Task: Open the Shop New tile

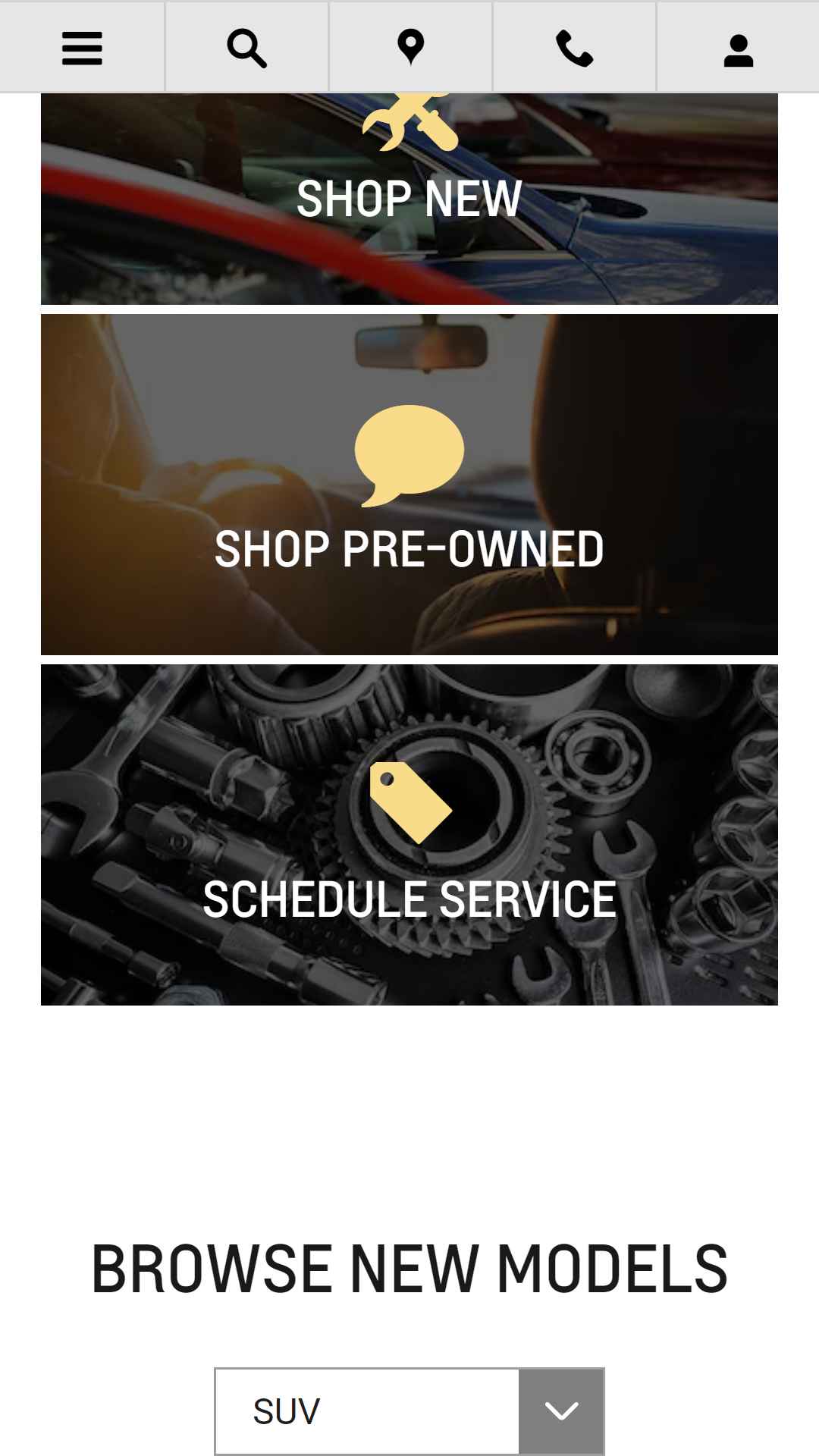Action: click(x=409, y=199)
